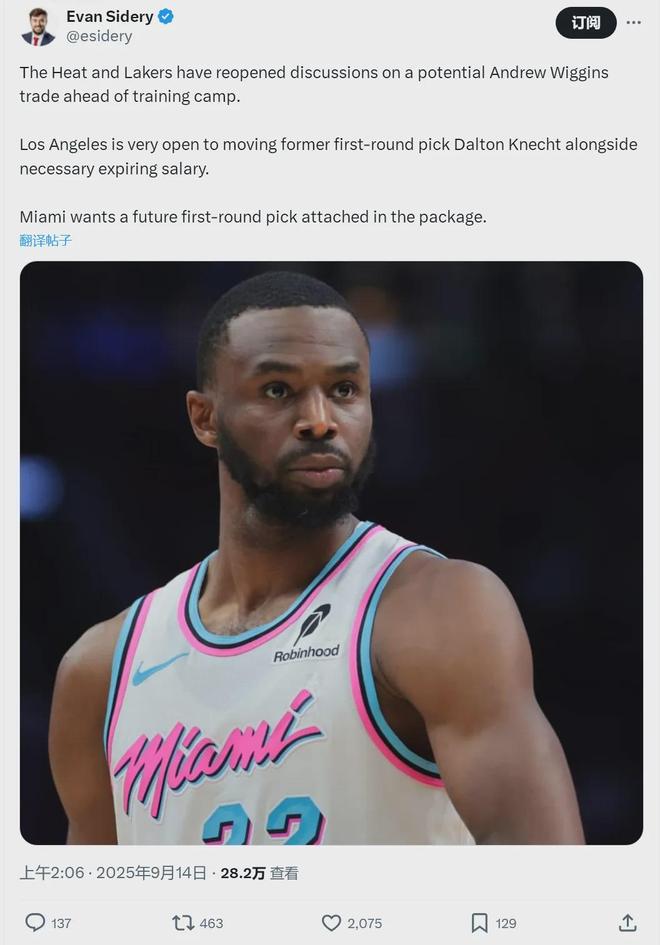This screenshot has width=660, height=945.
Task: Like this post
Action: (x=331, y=922)
